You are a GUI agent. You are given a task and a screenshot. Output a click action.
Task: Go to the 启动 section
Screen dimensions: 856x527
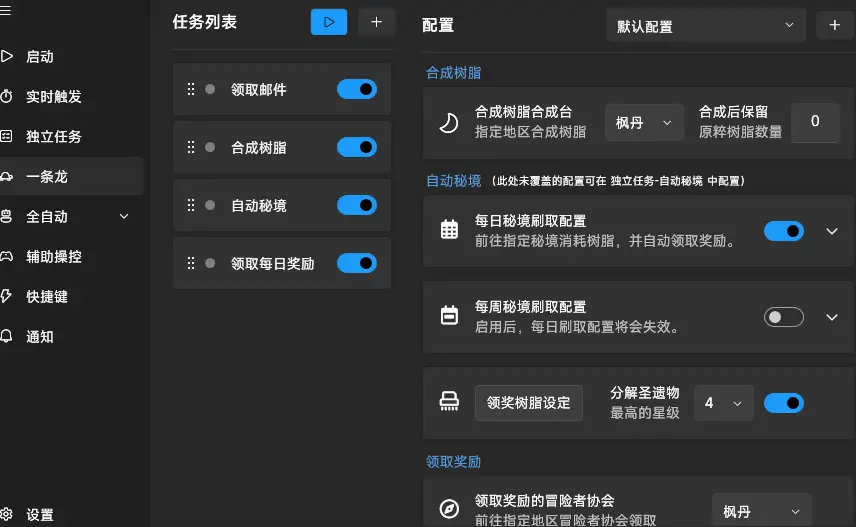[40, 57]
